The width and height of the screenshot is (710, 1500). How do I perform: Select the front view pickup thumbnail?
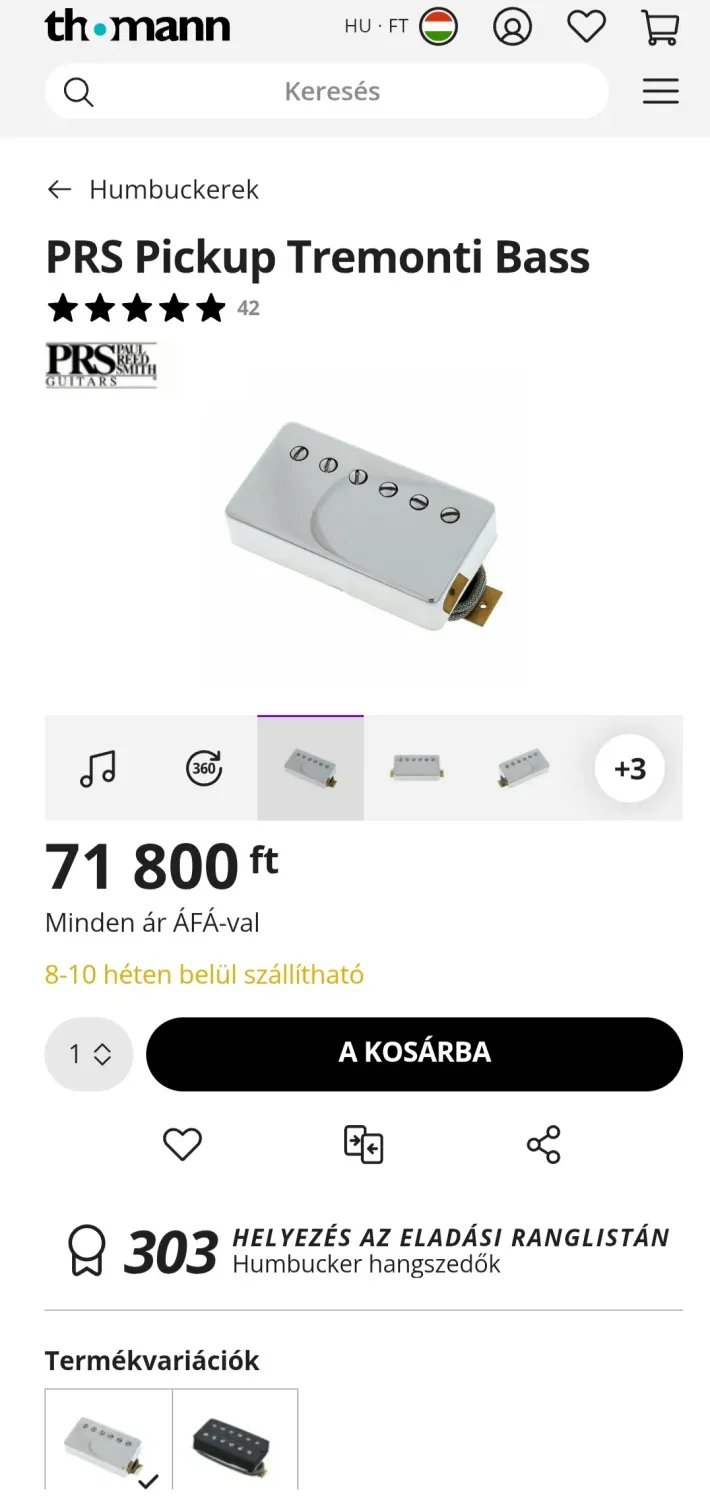(417, 768)
